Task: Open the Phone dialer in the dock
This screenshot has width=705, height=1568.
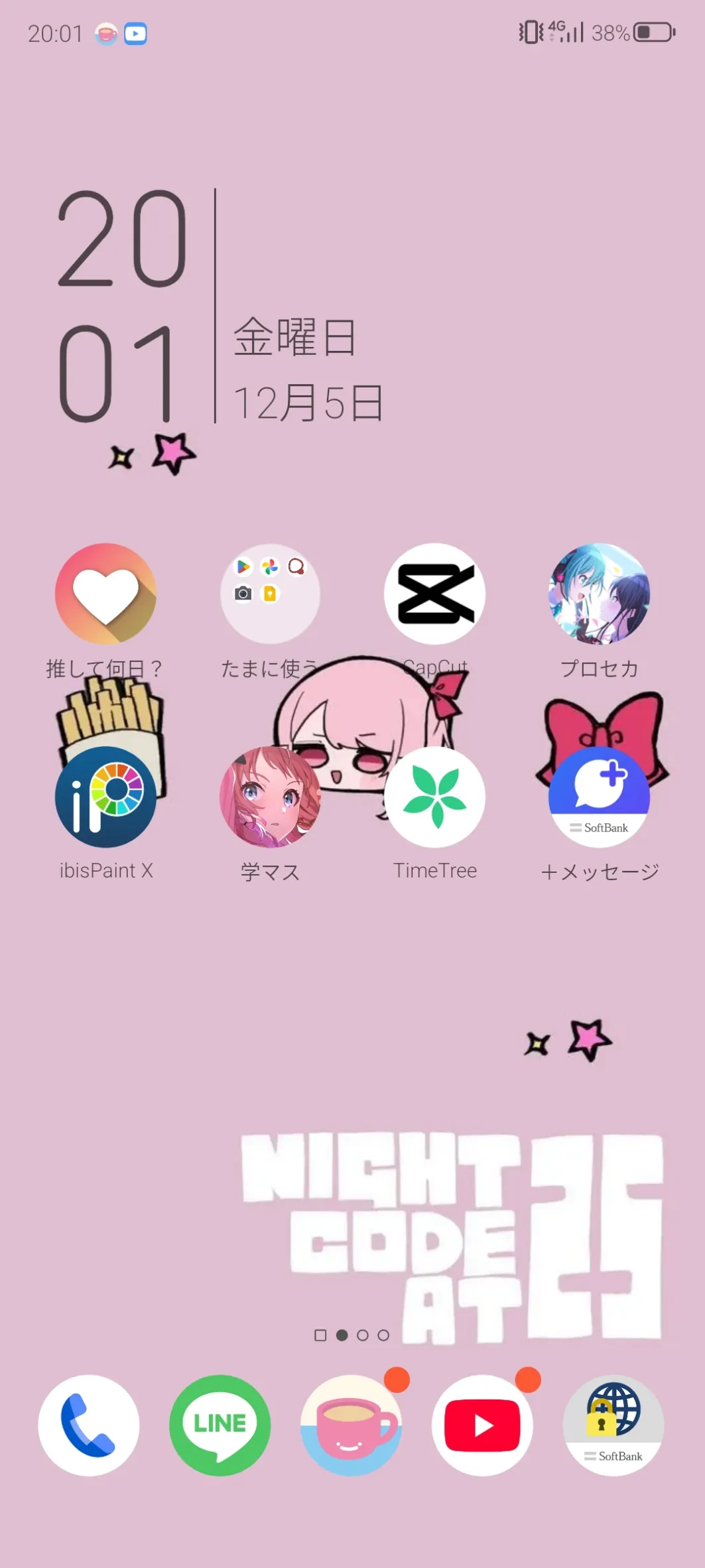Action: click(89, 1425)
